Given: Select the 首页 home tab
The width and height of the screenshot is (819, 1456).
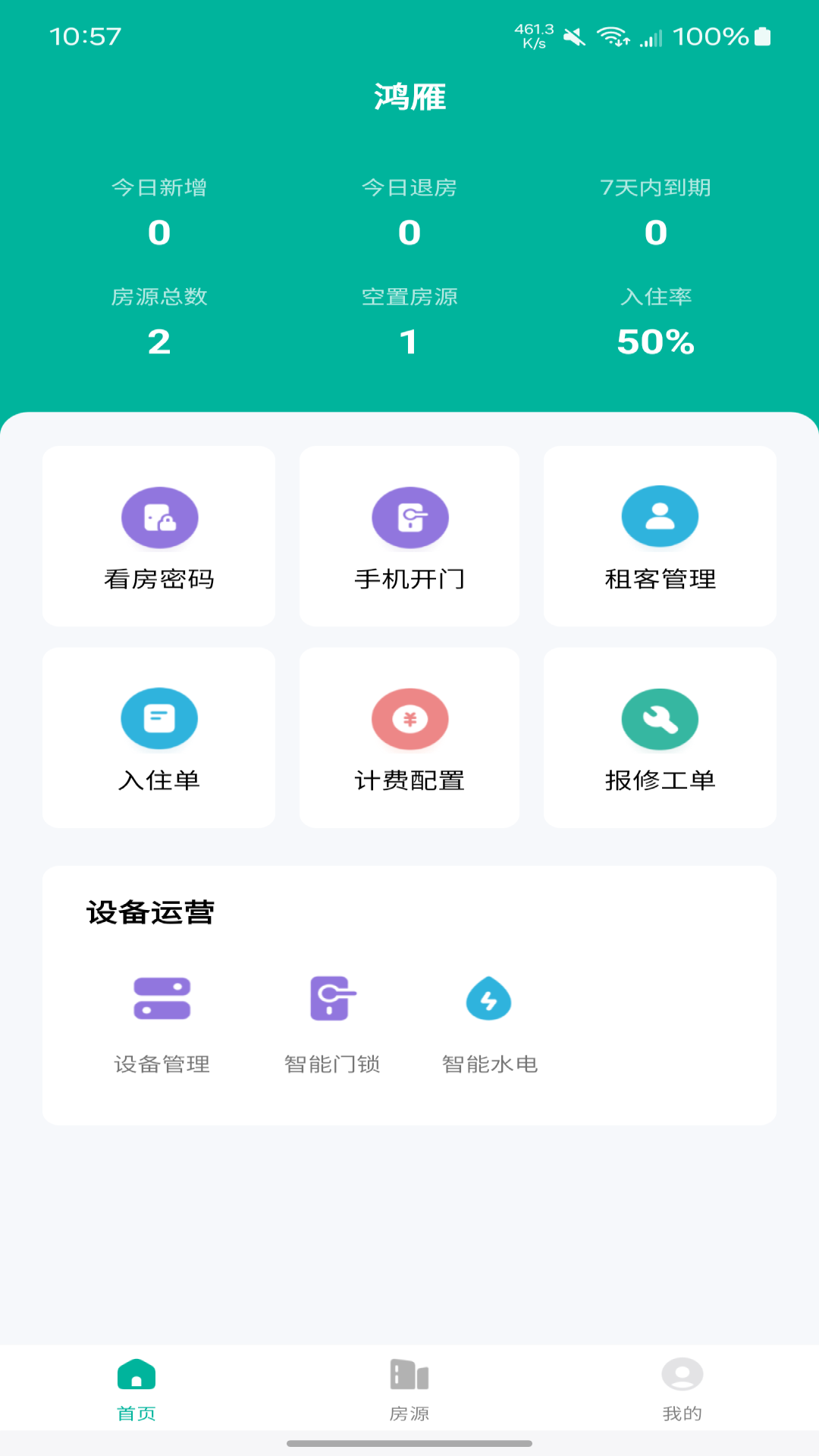Looking at the screenshot, I should pyautogui.click(x=136, y=1393).
